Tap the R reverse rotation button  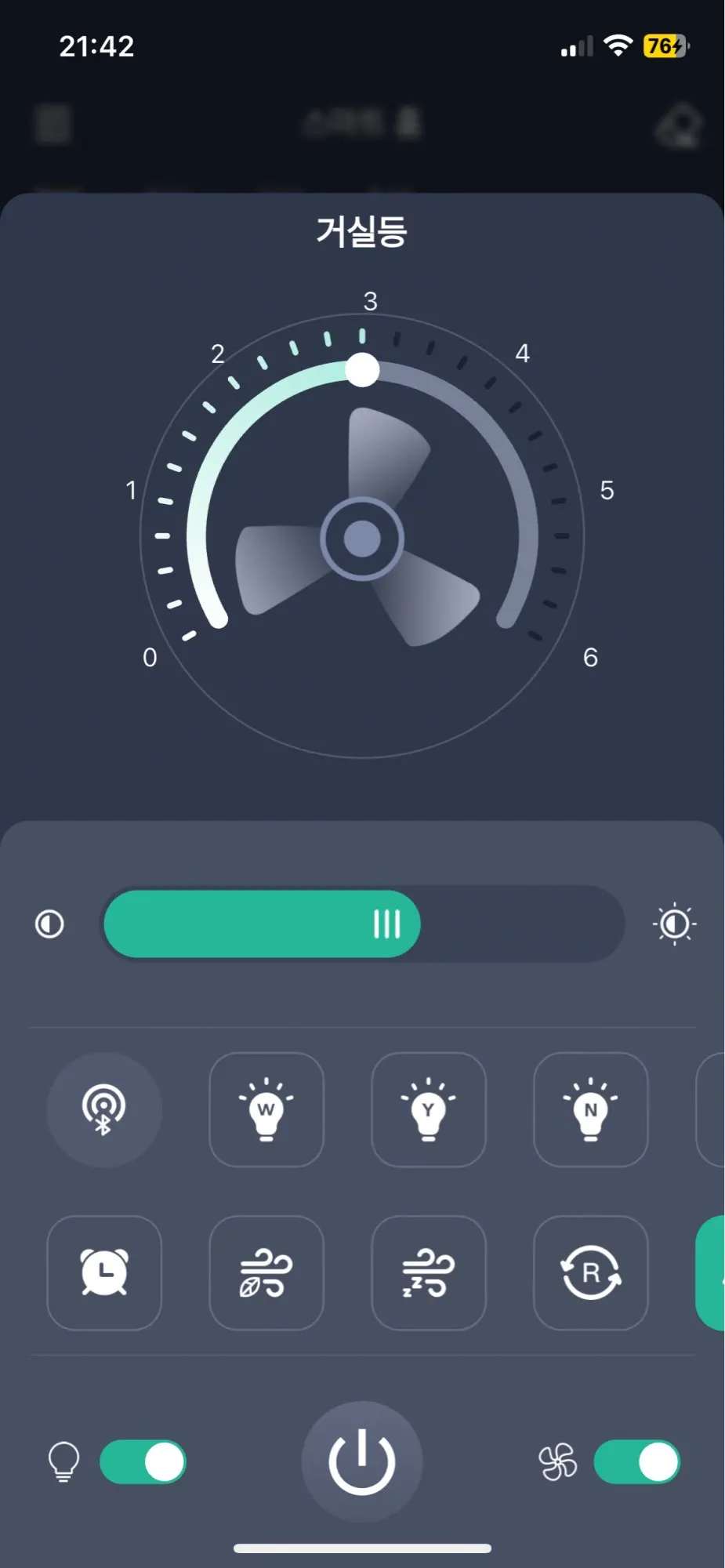(x=591, y=1272)
